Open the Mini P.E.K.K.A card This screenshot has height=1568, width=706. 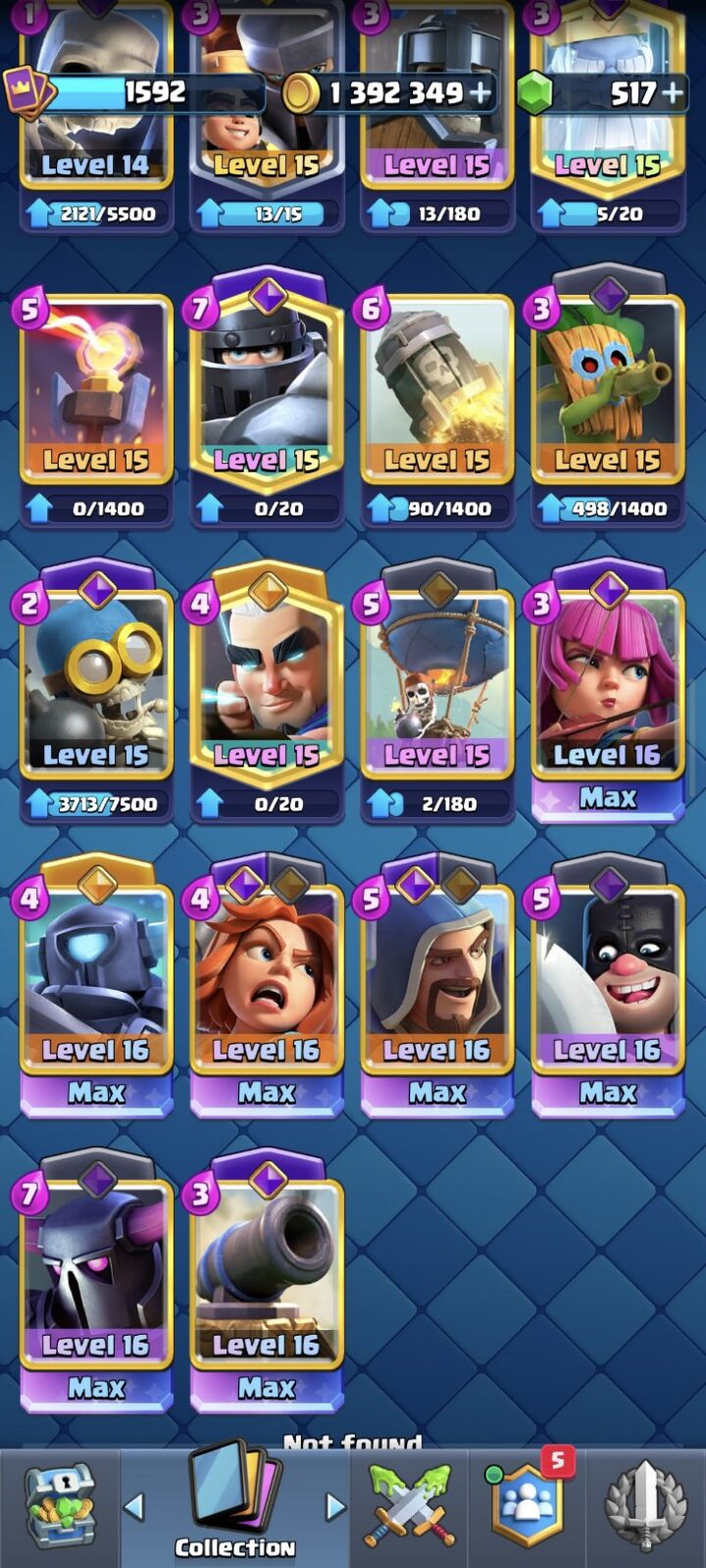(96, 992)
